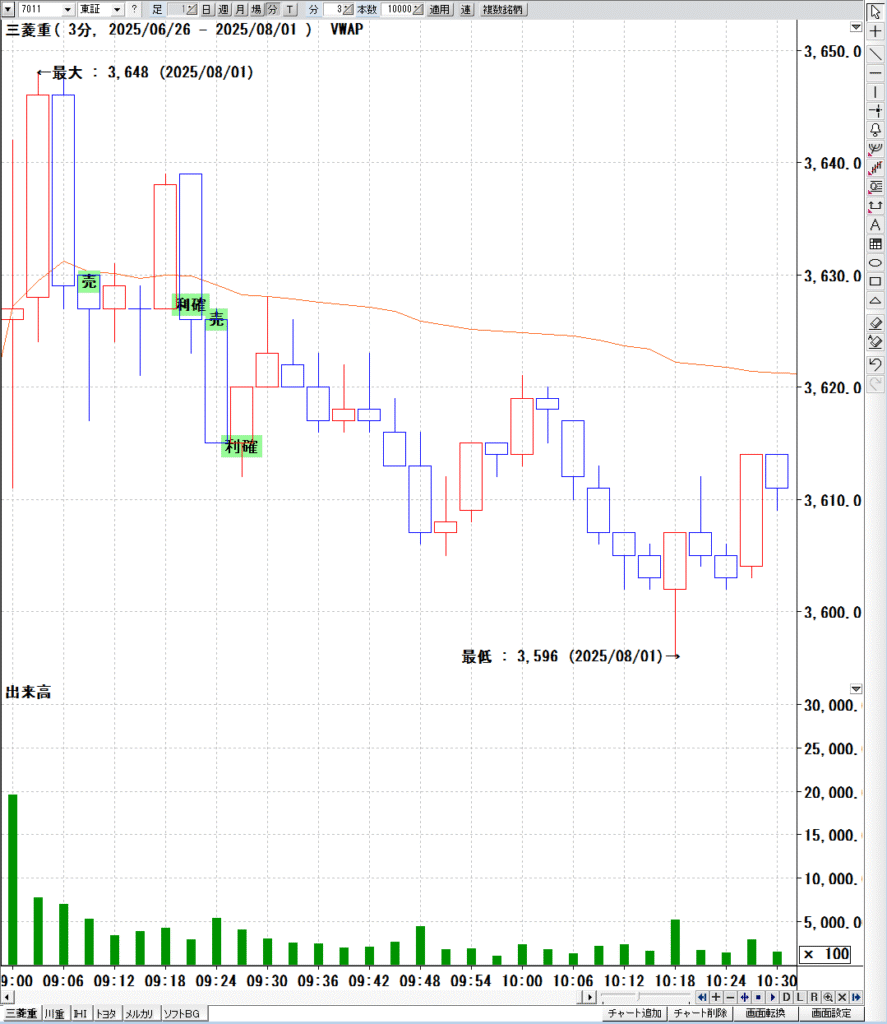The image size is (887, 1024).
Task: Switch to the IHI tab
Action: pyautogui.click(x=80, y=1014)
